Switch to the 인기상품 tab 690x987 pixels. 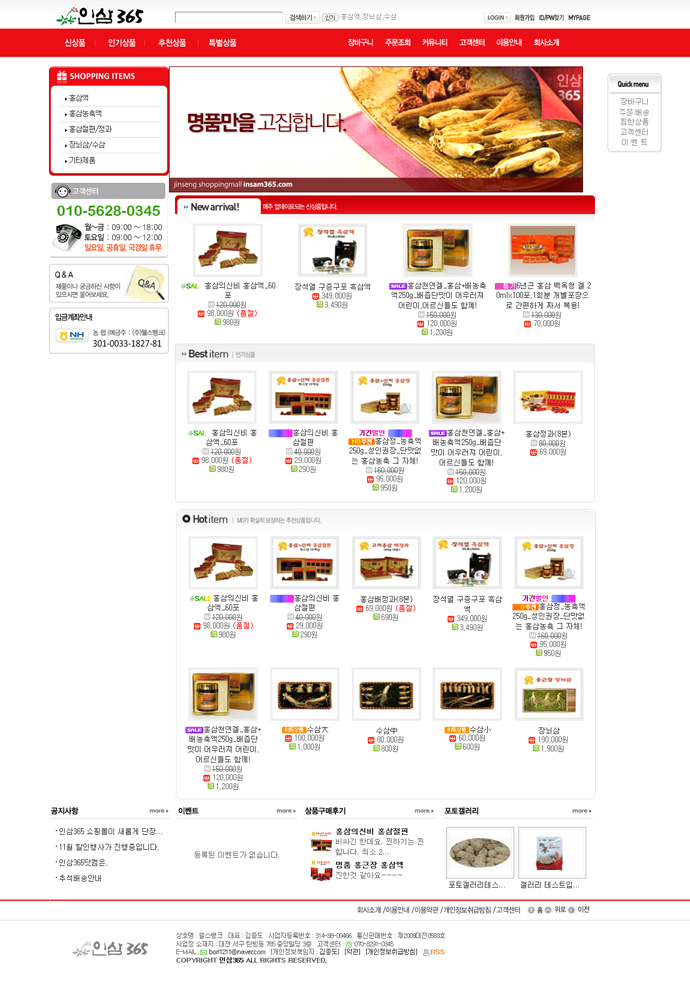[x=122, y=43]
